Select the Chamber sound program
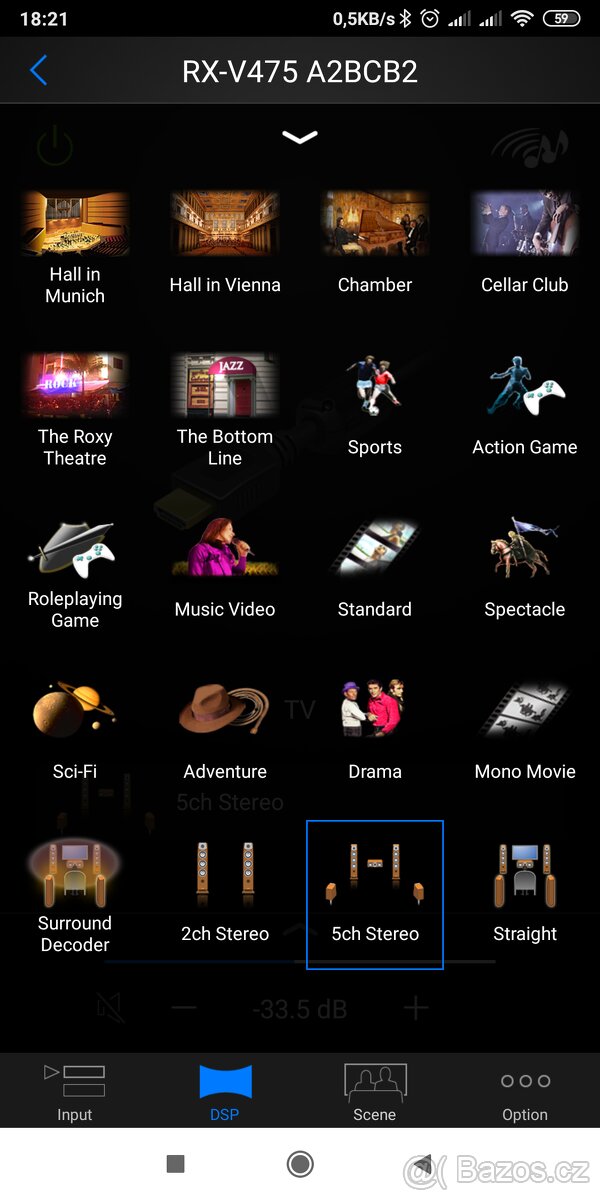600x1200 pixels. [375, 243]
